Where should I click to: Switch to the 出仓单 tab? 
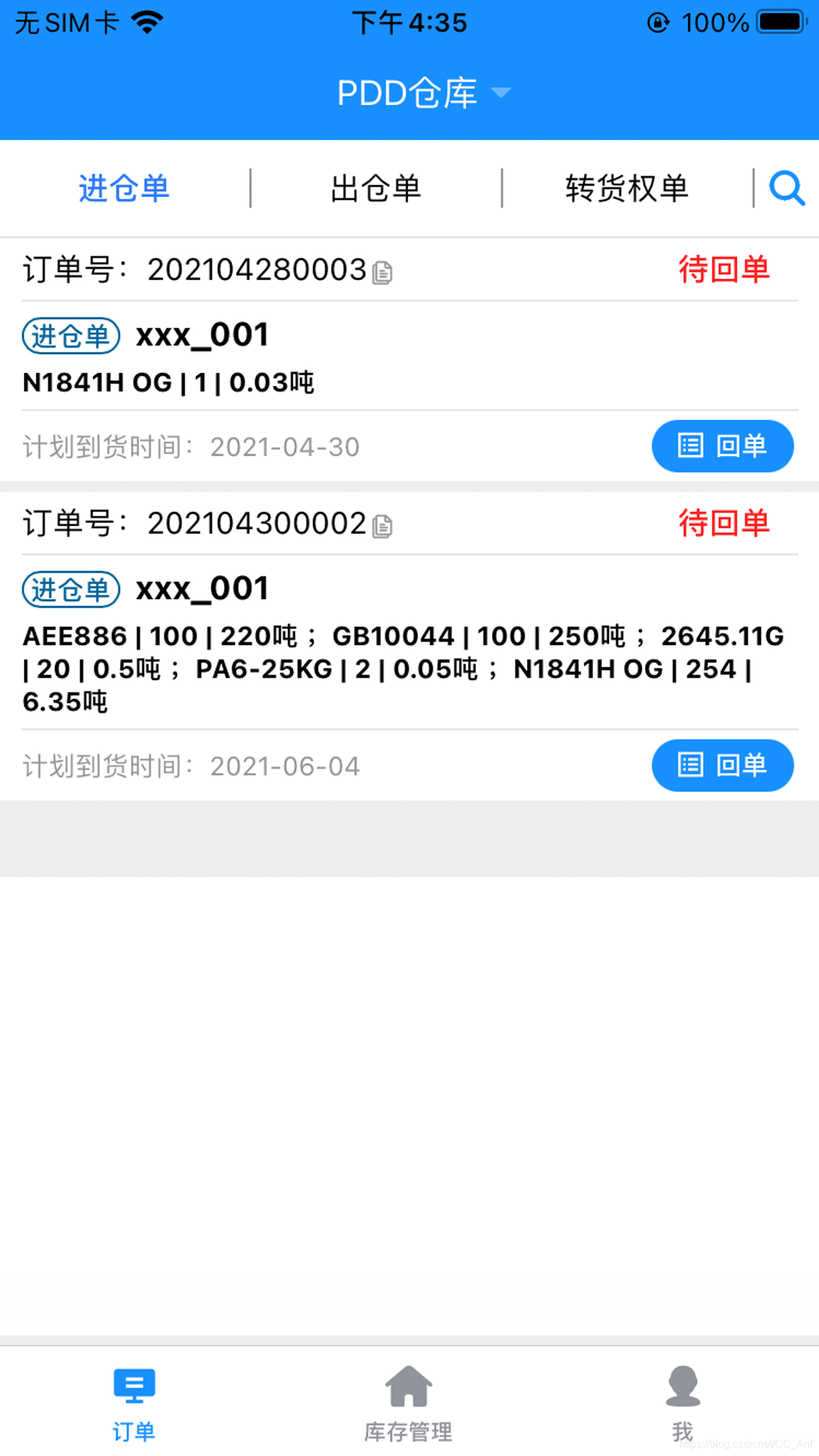pos(376,189)
